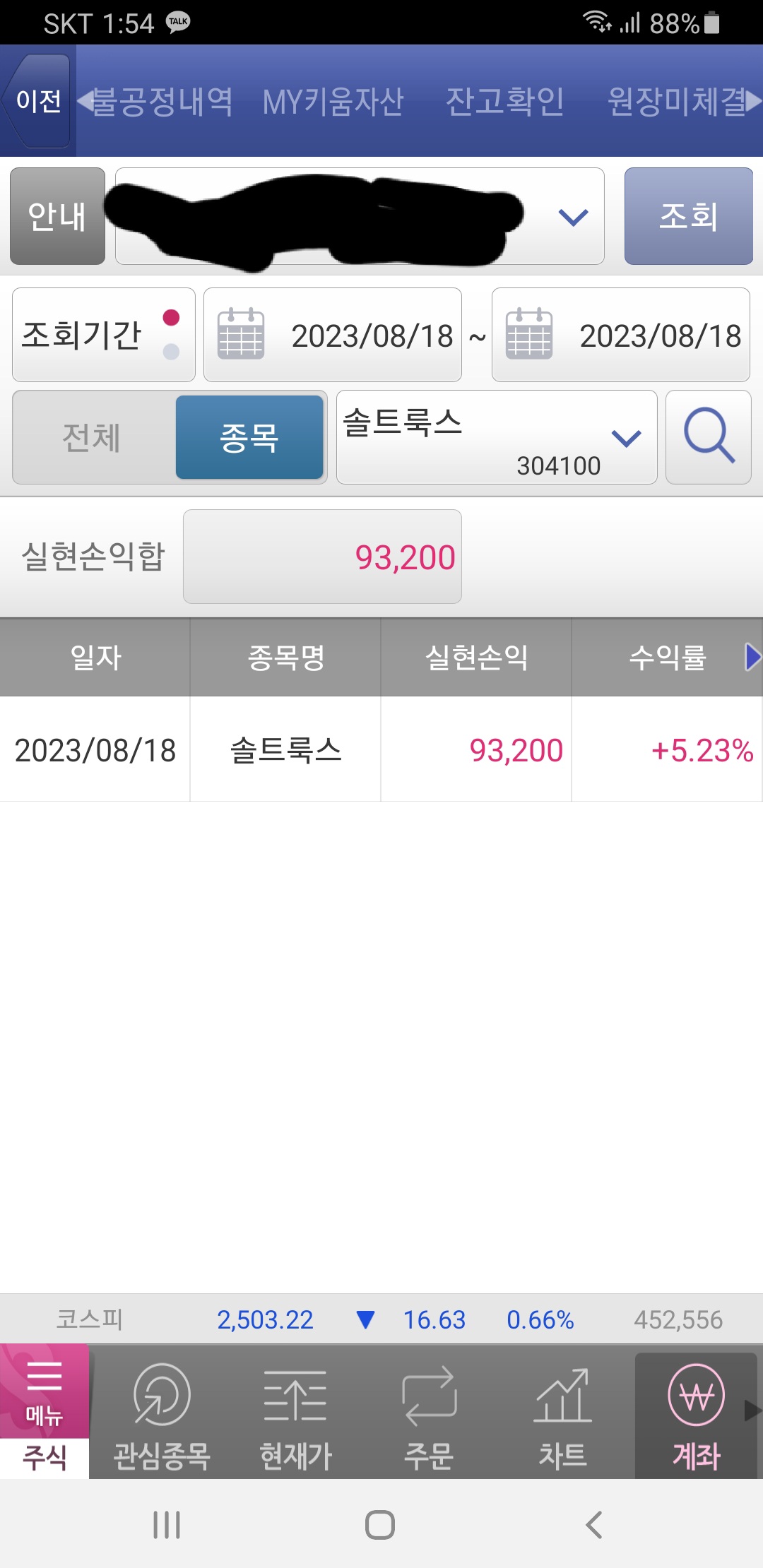Show more columns with the header arrow

click(x=753, y=657)
